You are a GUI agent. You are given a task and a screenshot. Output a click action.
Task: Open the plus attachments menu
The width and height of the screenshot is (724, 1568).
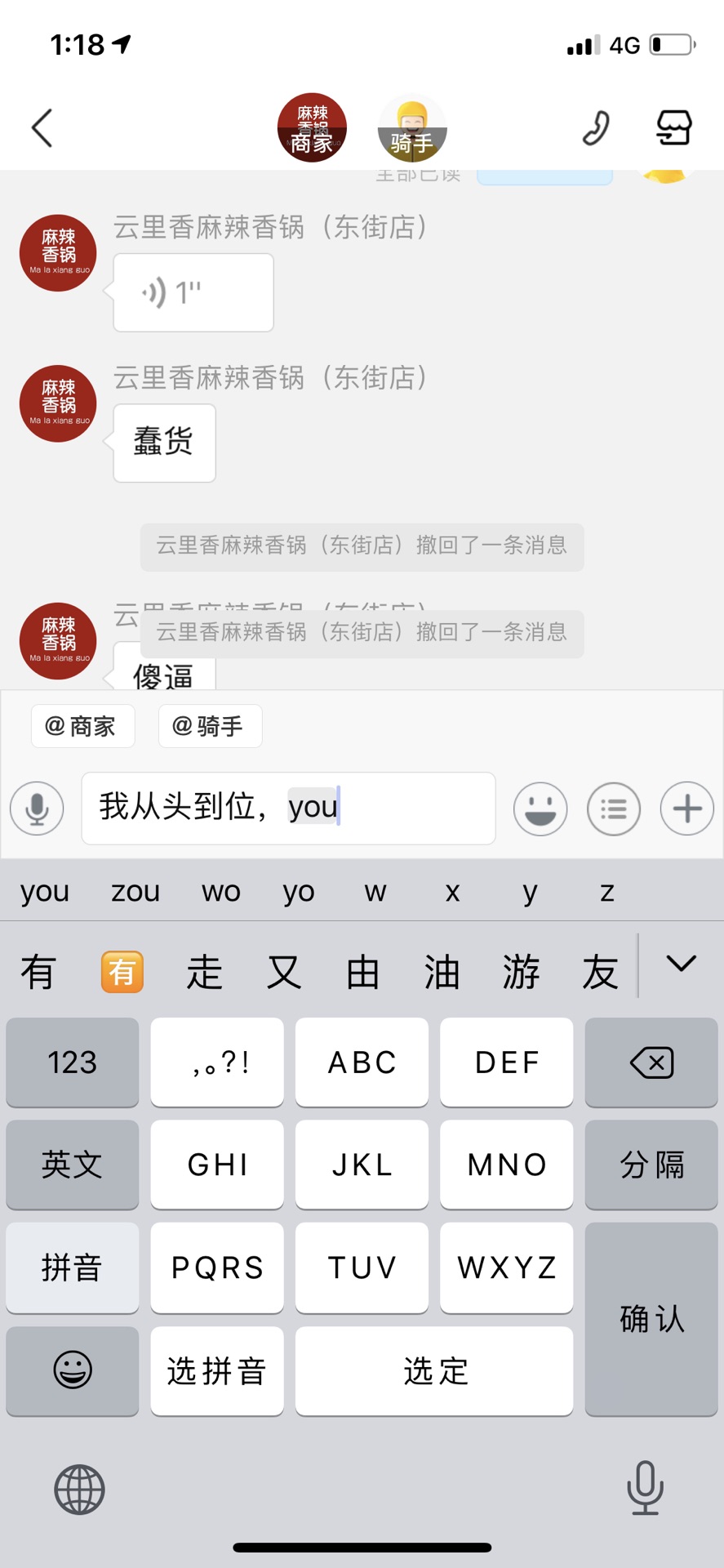pos(686,808)
